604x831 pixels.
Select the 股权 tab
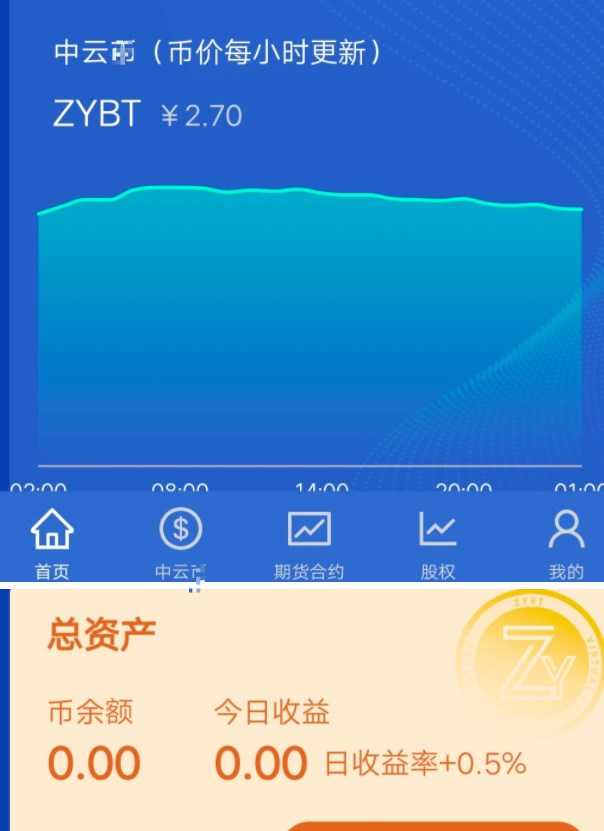[x=437, y=541]
